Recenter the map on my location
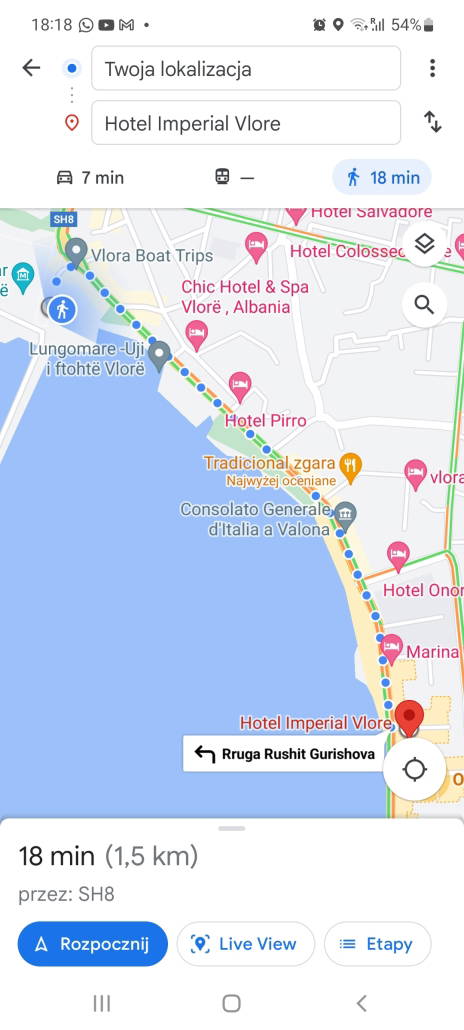The image size is (464, 1030). coord(414,769)
